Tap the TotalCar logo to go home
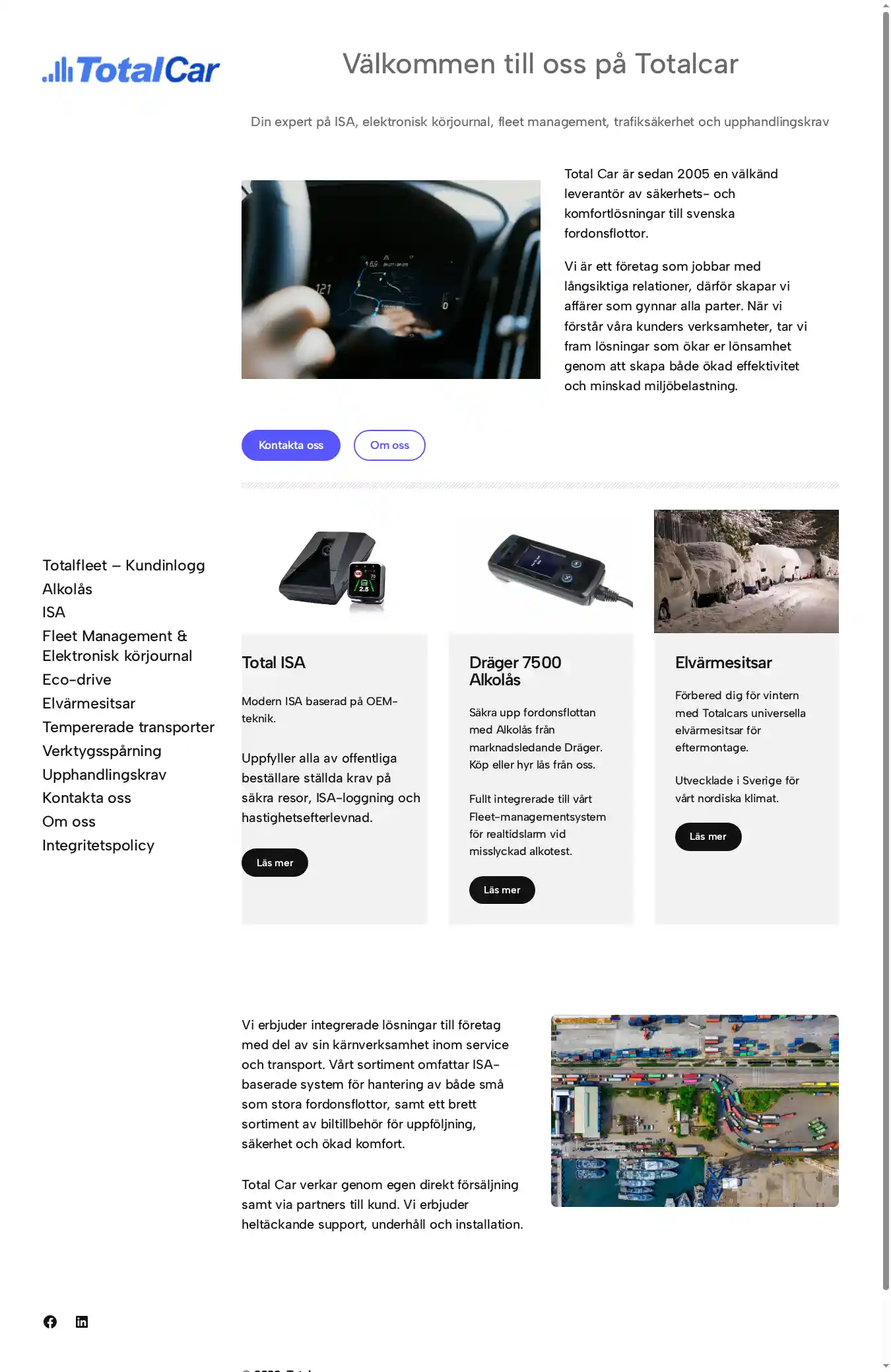The width and height of the screenshot is (891, 1372). [131, 70]
